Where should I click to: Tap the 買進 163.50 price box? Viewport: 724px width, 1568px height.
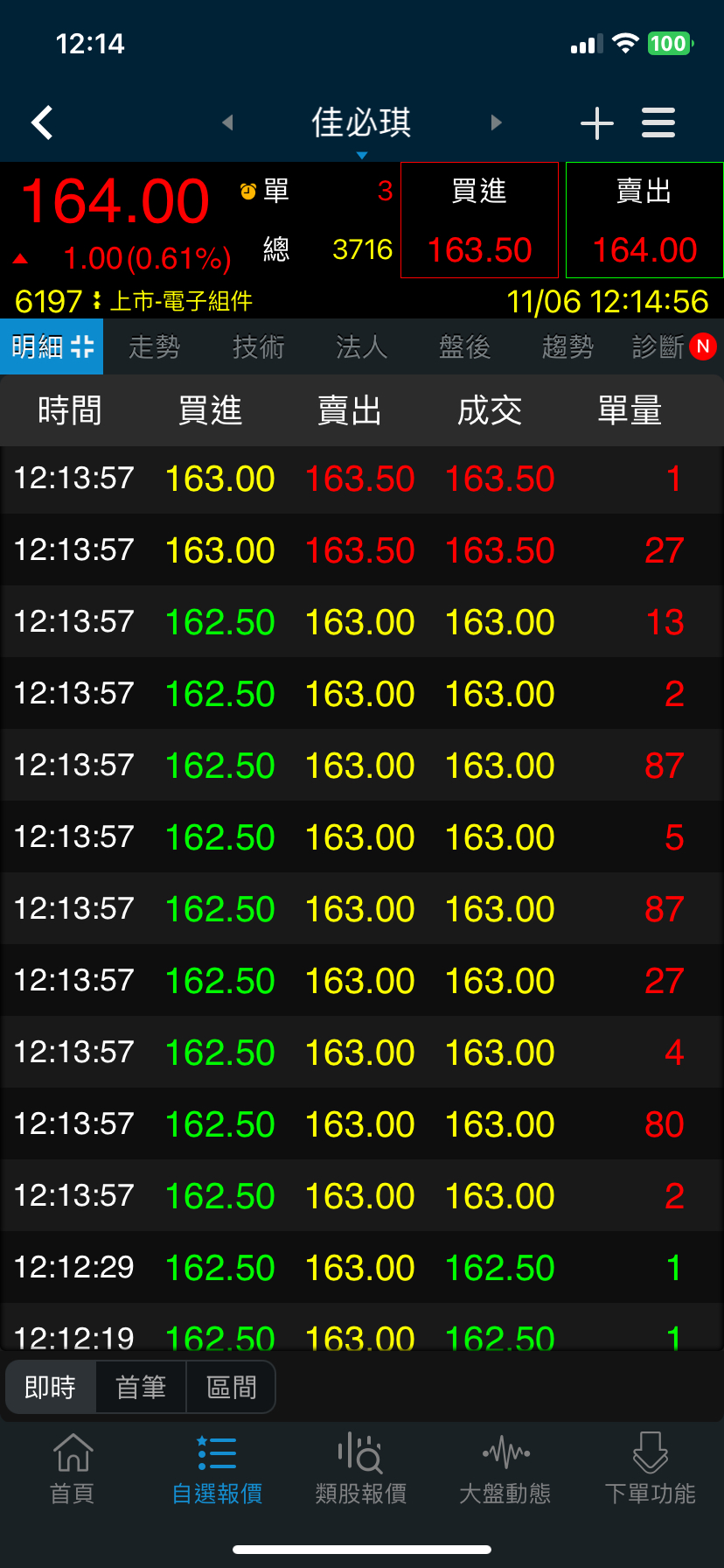(479, 220)
